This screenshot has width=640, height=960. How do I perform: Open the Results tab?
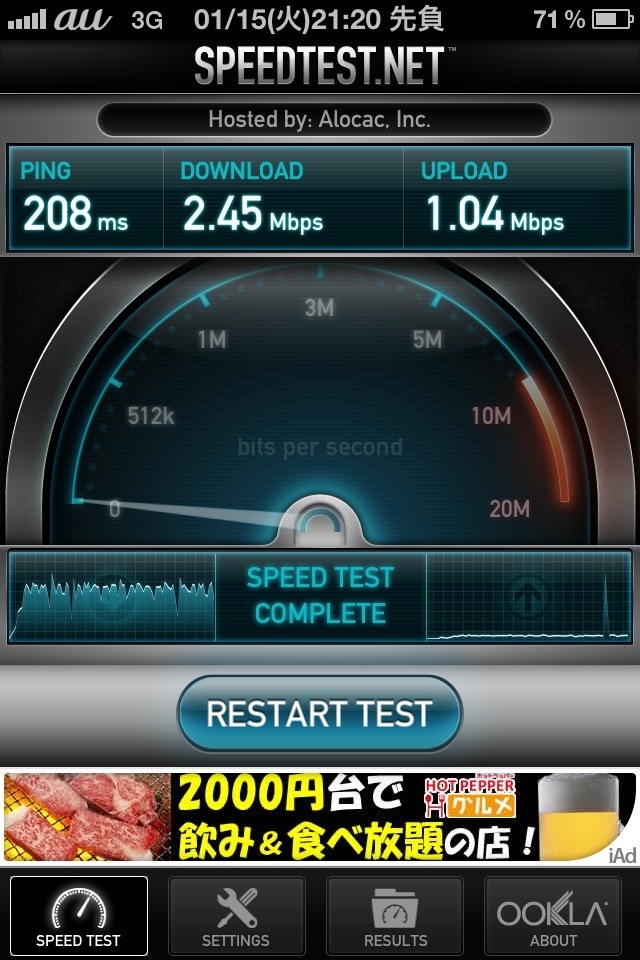[x=395, y=915]
